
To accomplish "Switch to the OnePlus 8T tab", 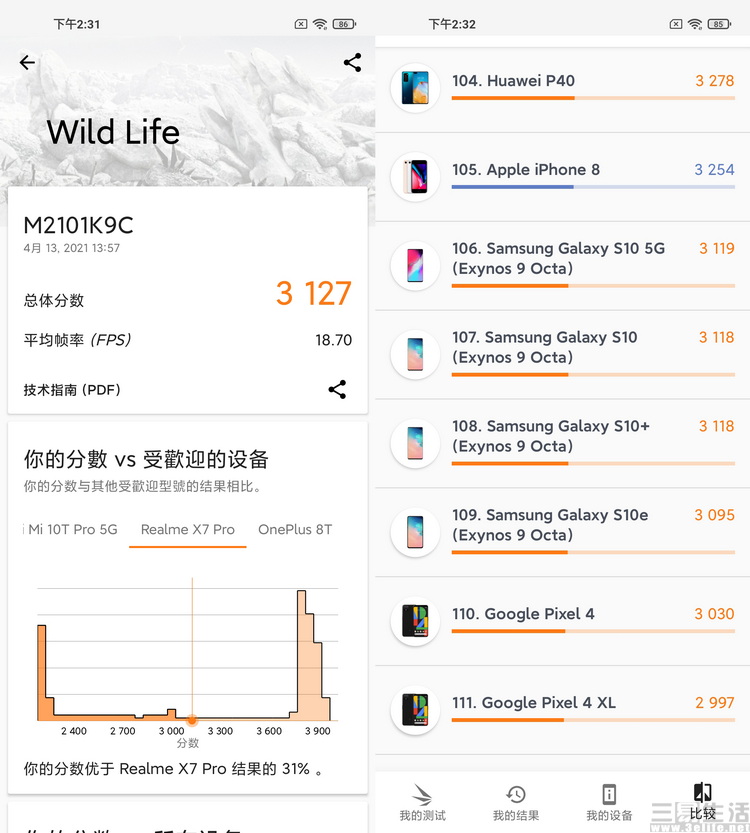I will point(294,529).
